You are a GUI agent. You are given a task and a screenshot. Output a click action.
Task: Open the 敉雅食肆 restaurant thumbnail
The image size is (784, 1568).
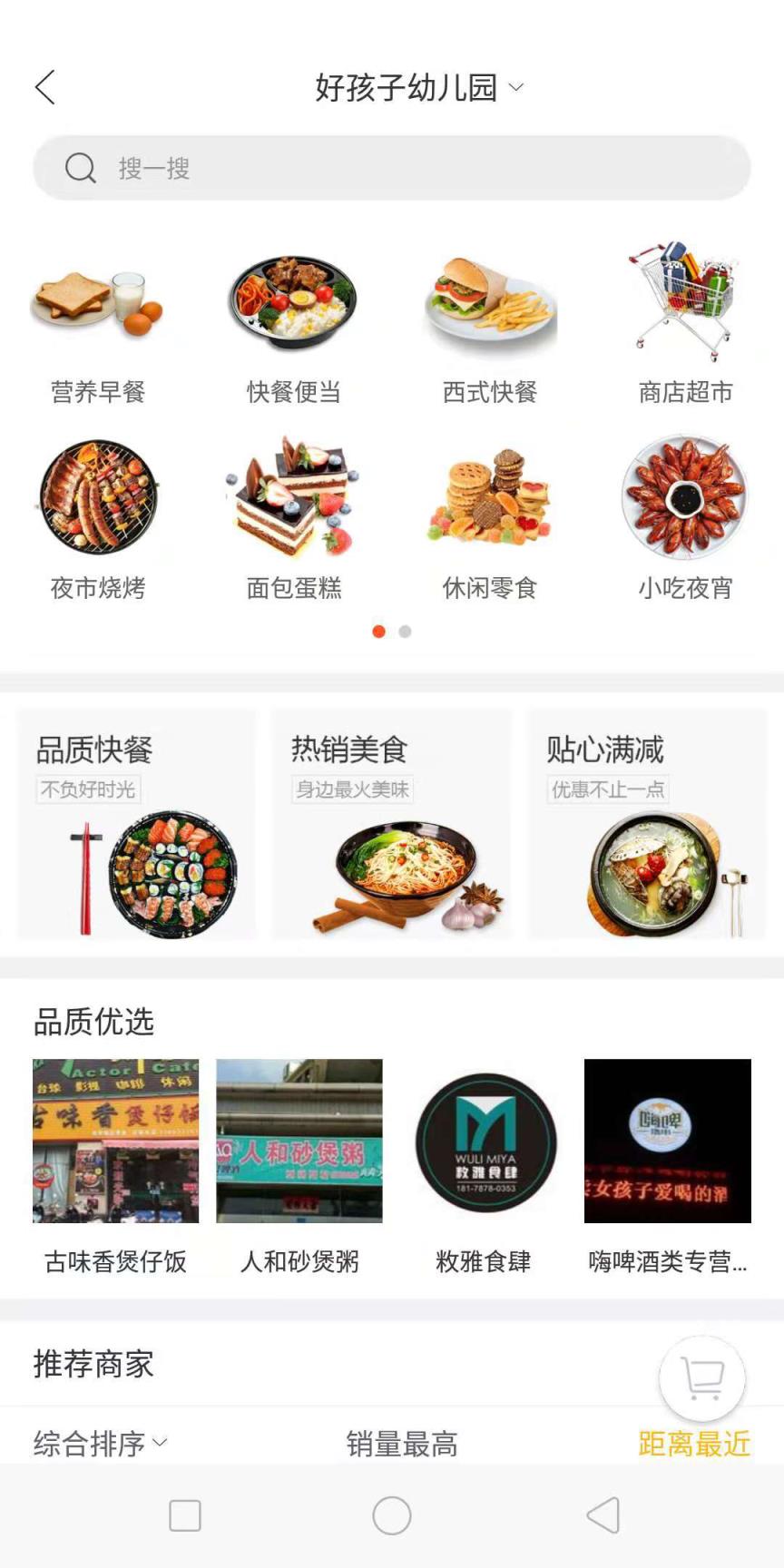point(484,1140)
